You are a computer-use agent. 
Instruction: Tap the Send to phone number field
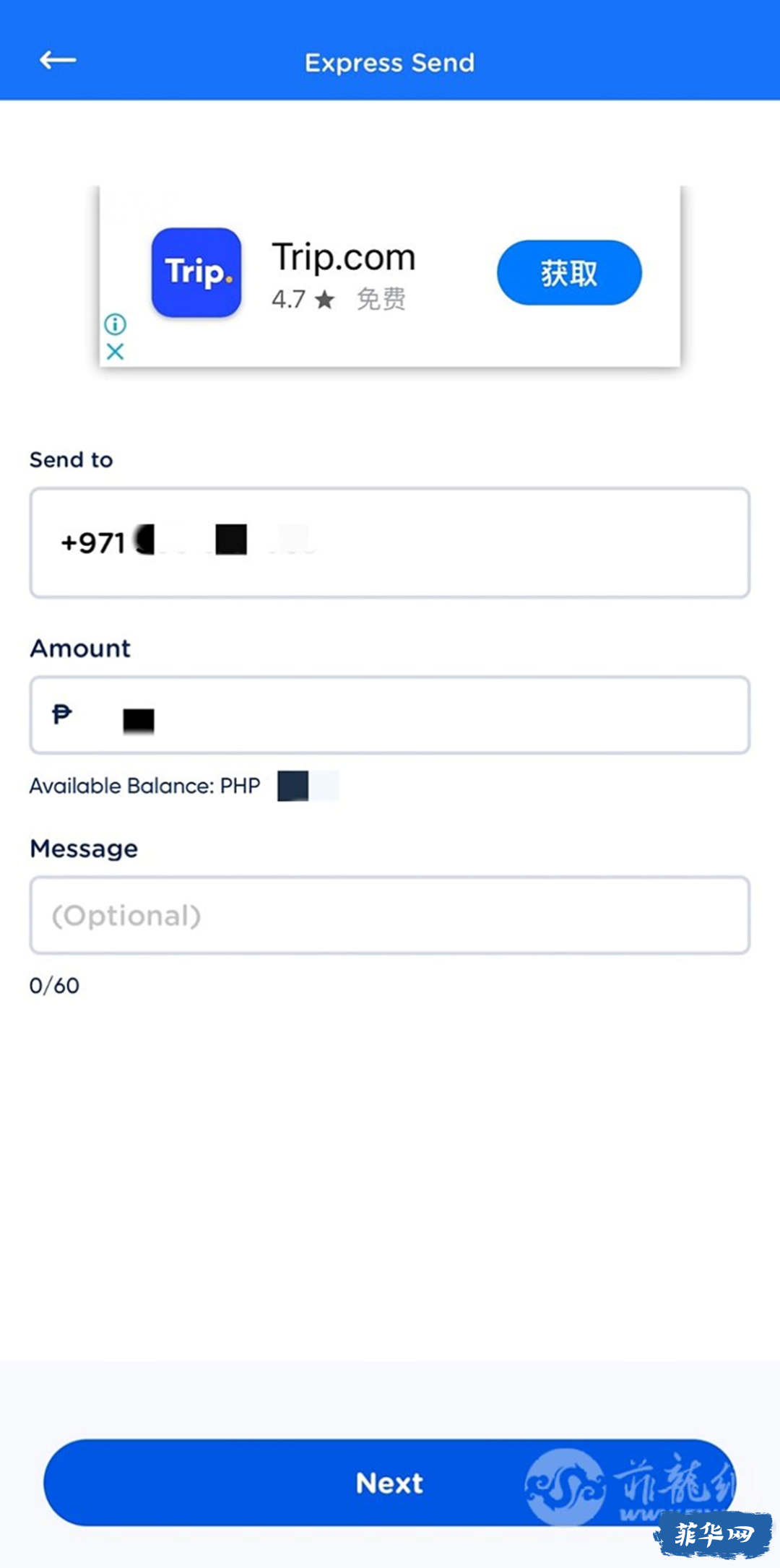click(x=390, y=542)
